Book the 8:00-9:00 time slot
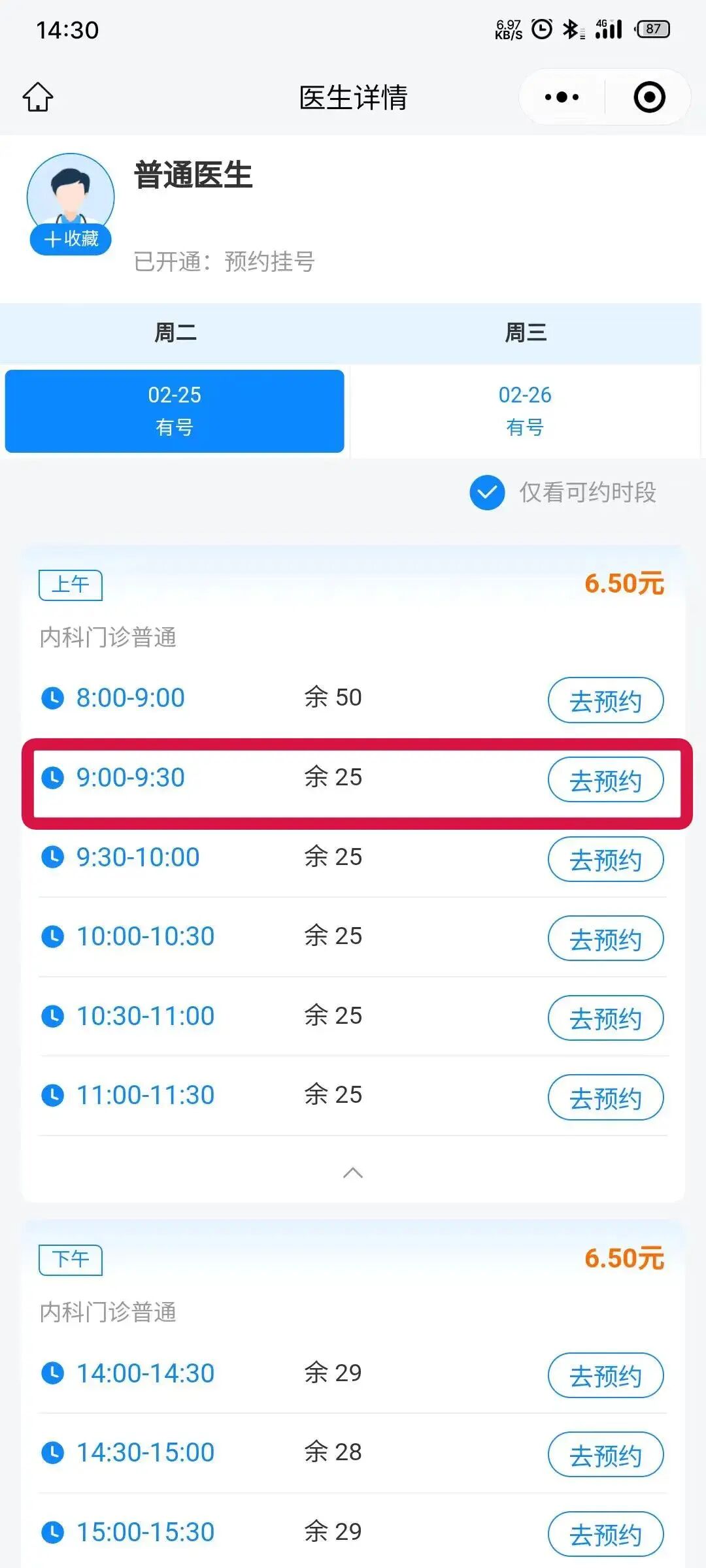The height and width of the screenshot is (1568, 706). point(605,701)
